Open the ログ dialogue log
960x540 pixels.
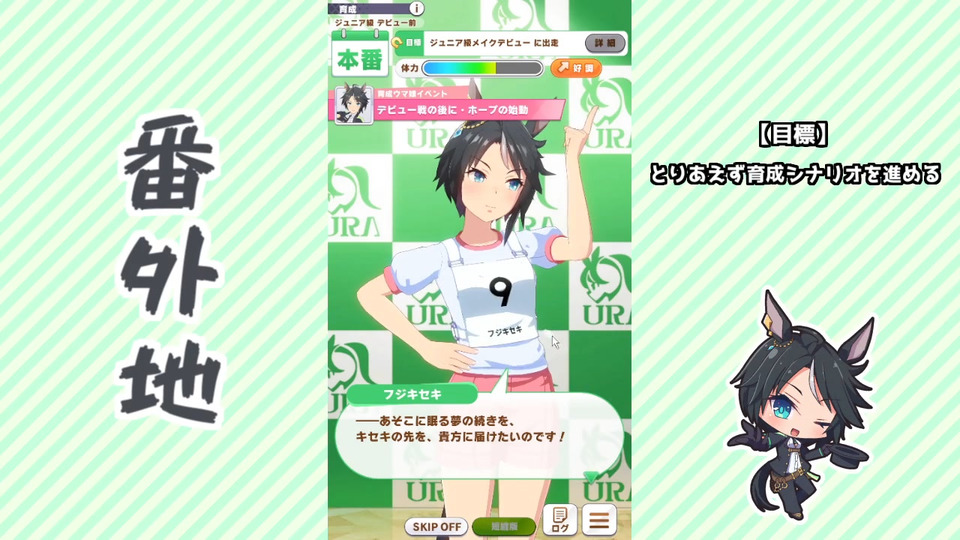point(560,520)
